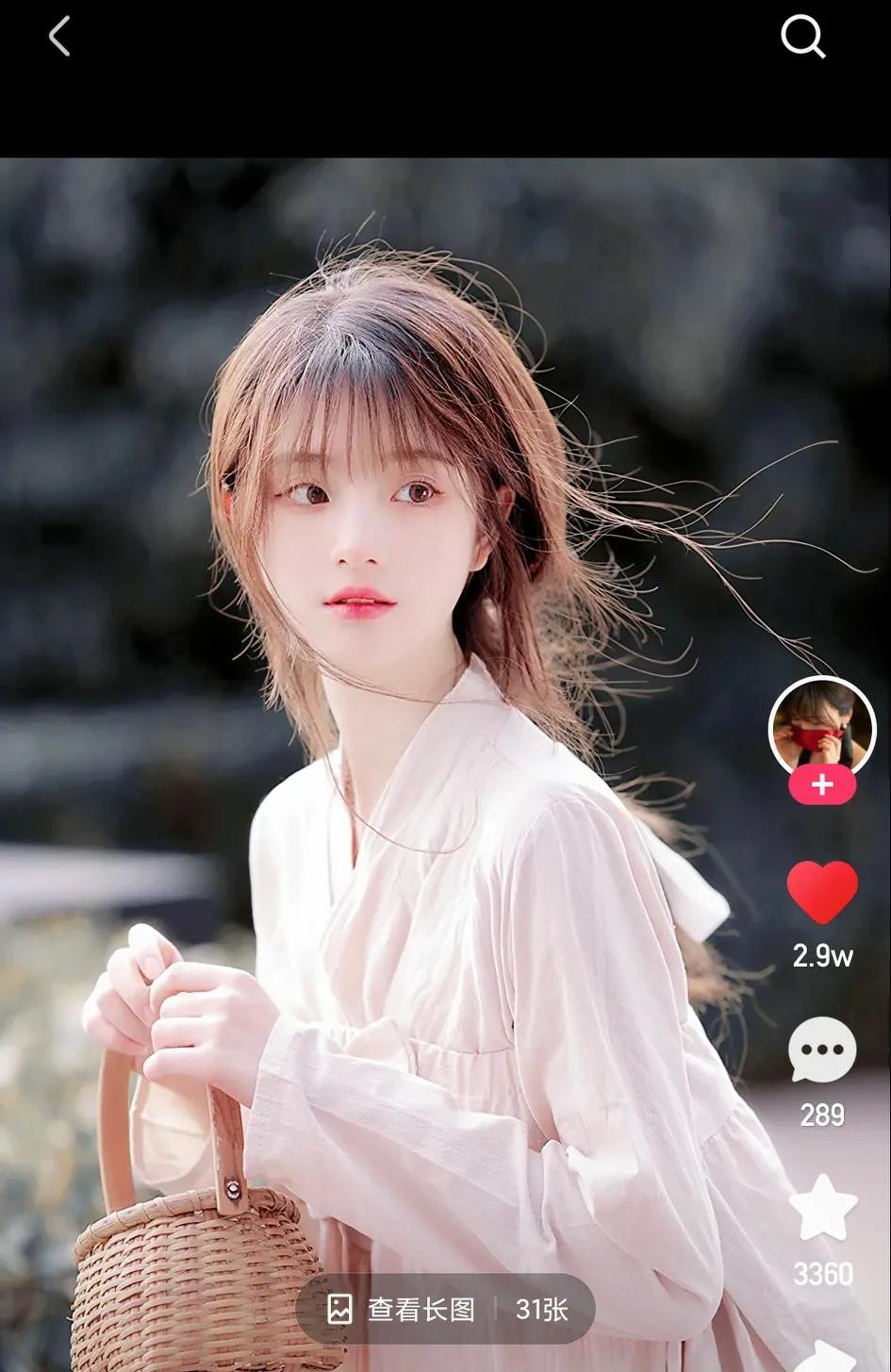Follow the creator with the plus button
This screenshot has width=891, height=1372.
pos(822,785)
